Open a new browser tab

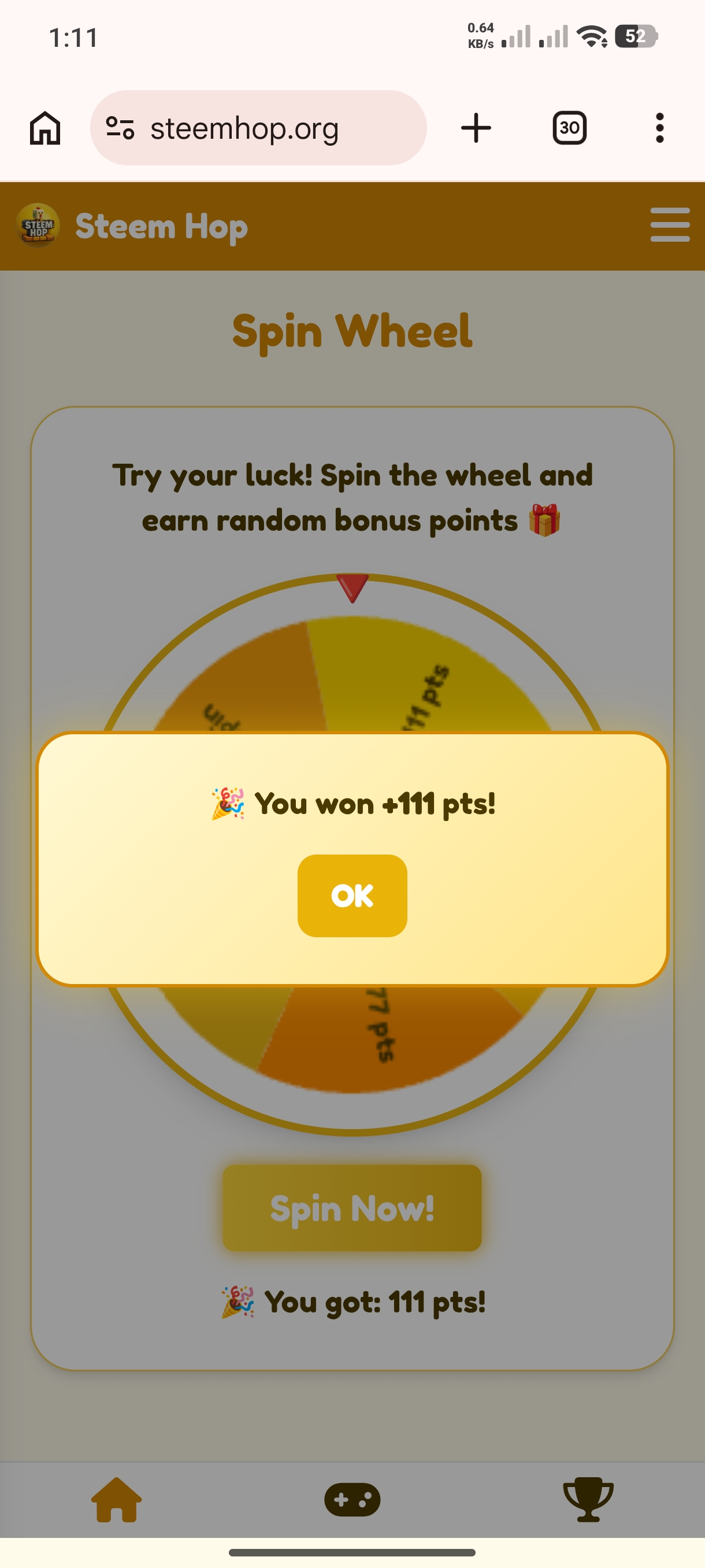click(x=476, y=128)
